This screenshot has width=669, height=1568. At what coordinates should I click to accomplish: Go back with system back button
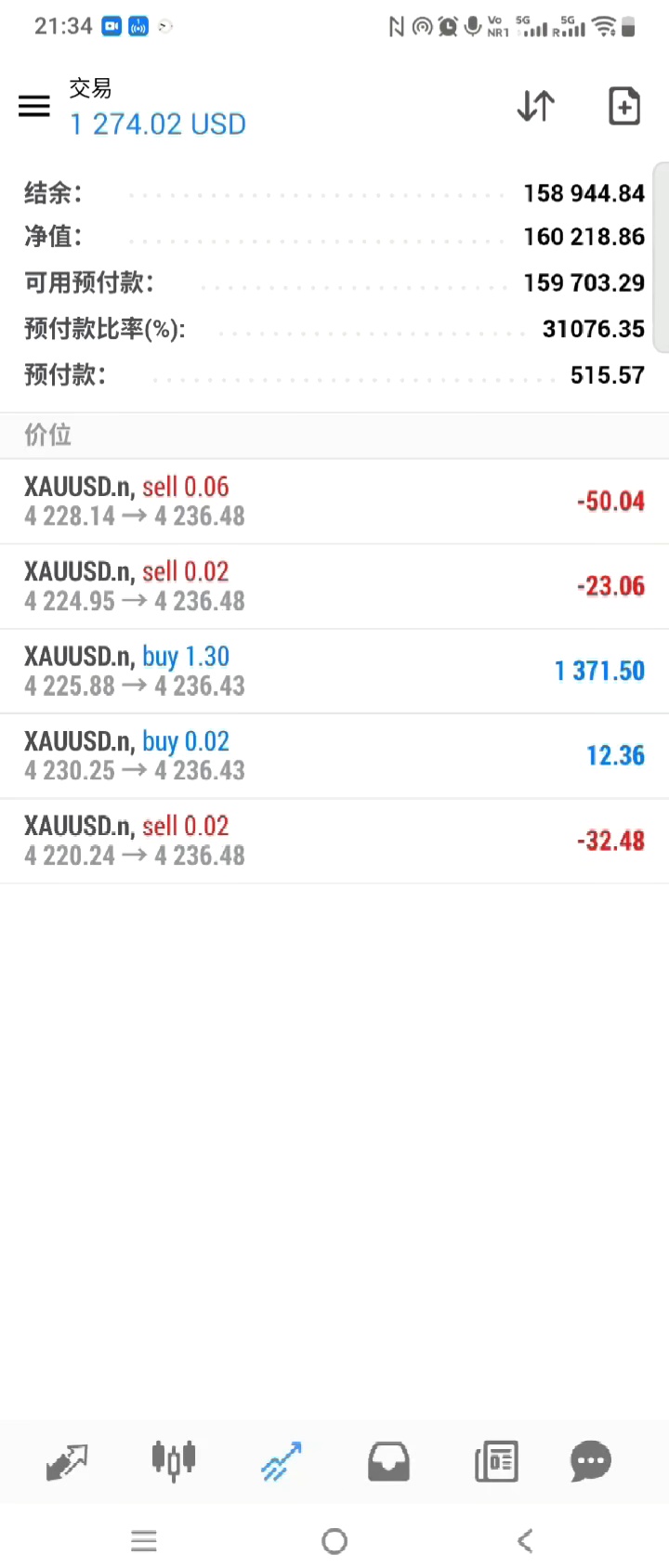[525, 1541]
